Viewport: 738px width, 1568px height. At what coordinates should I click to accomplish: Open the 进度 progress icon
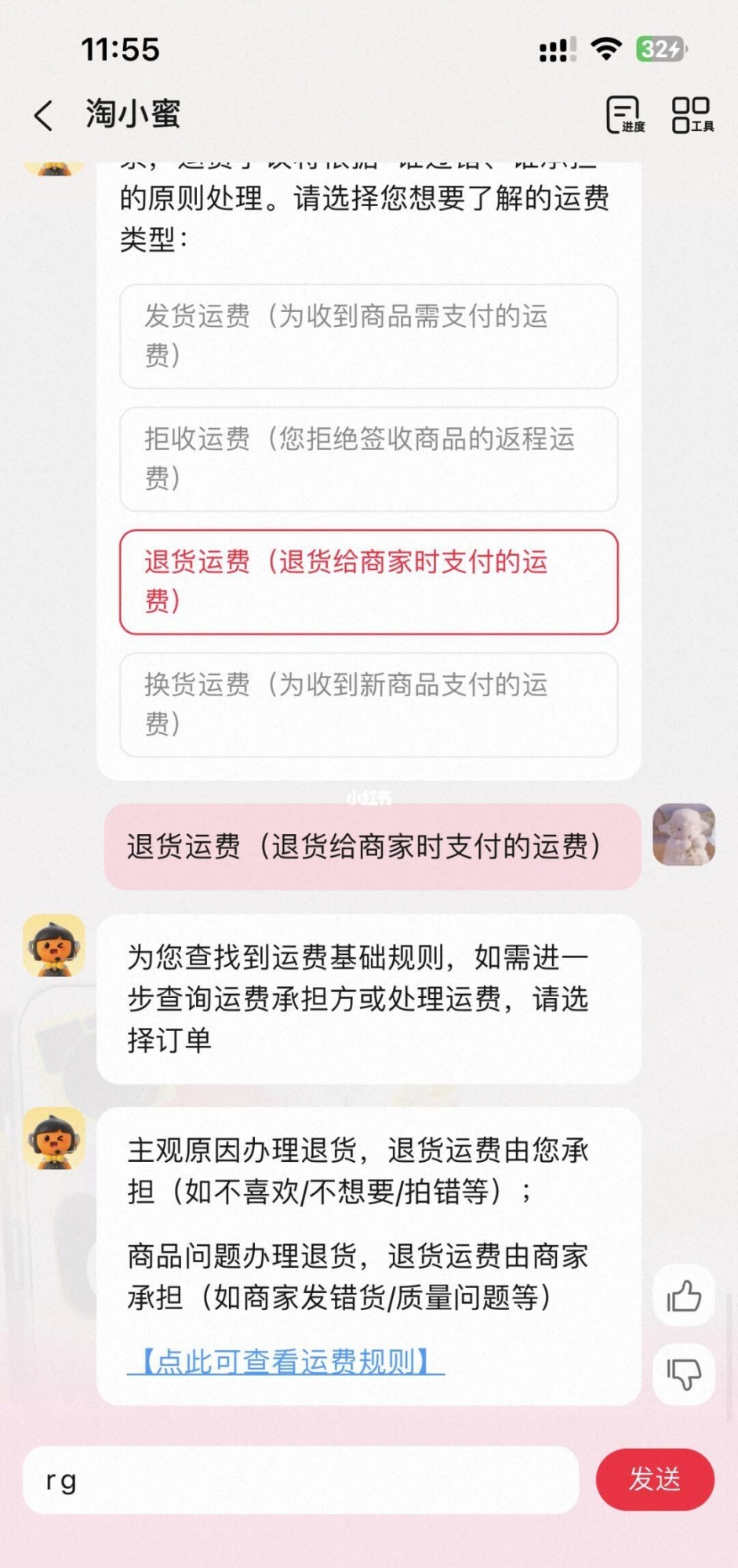(625, 115)
